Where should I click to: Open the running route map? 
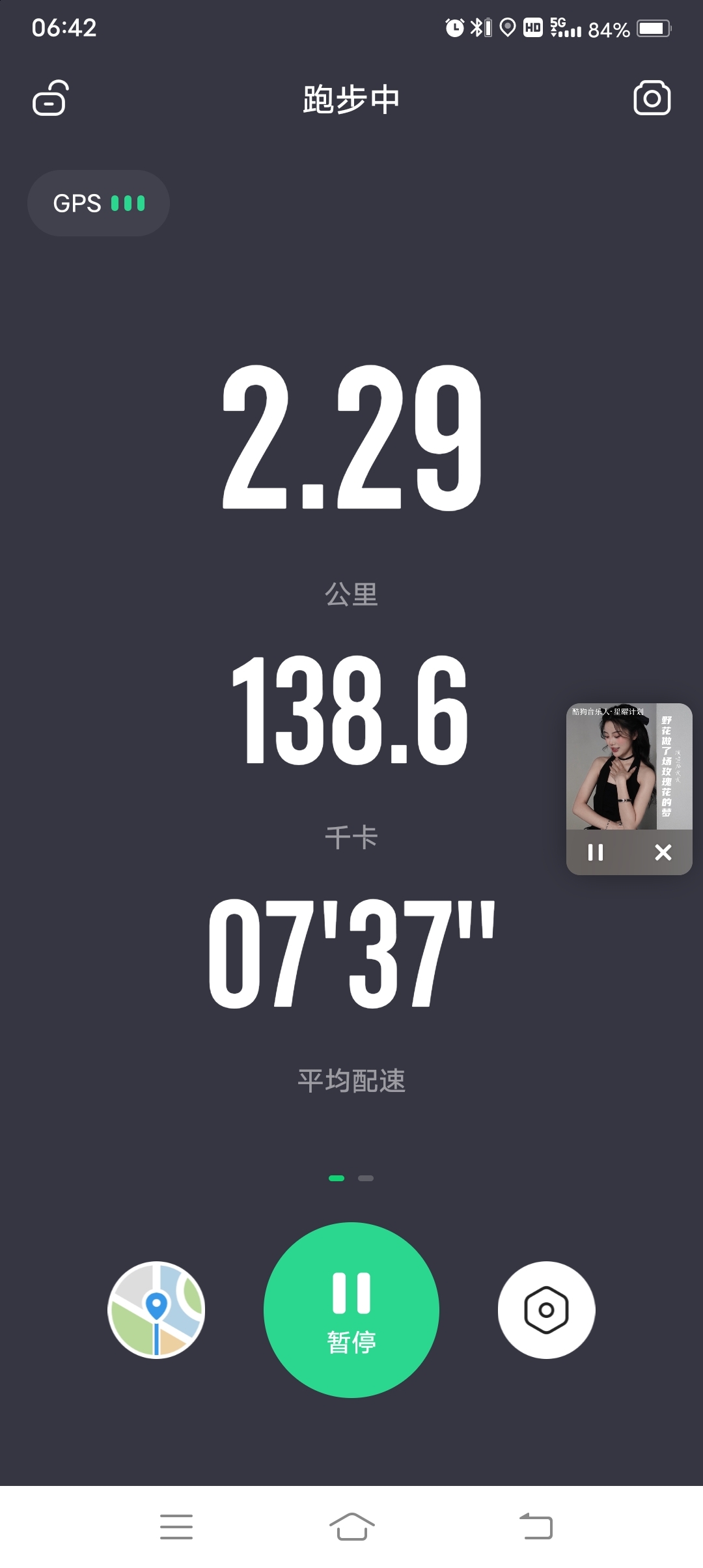156,1309
